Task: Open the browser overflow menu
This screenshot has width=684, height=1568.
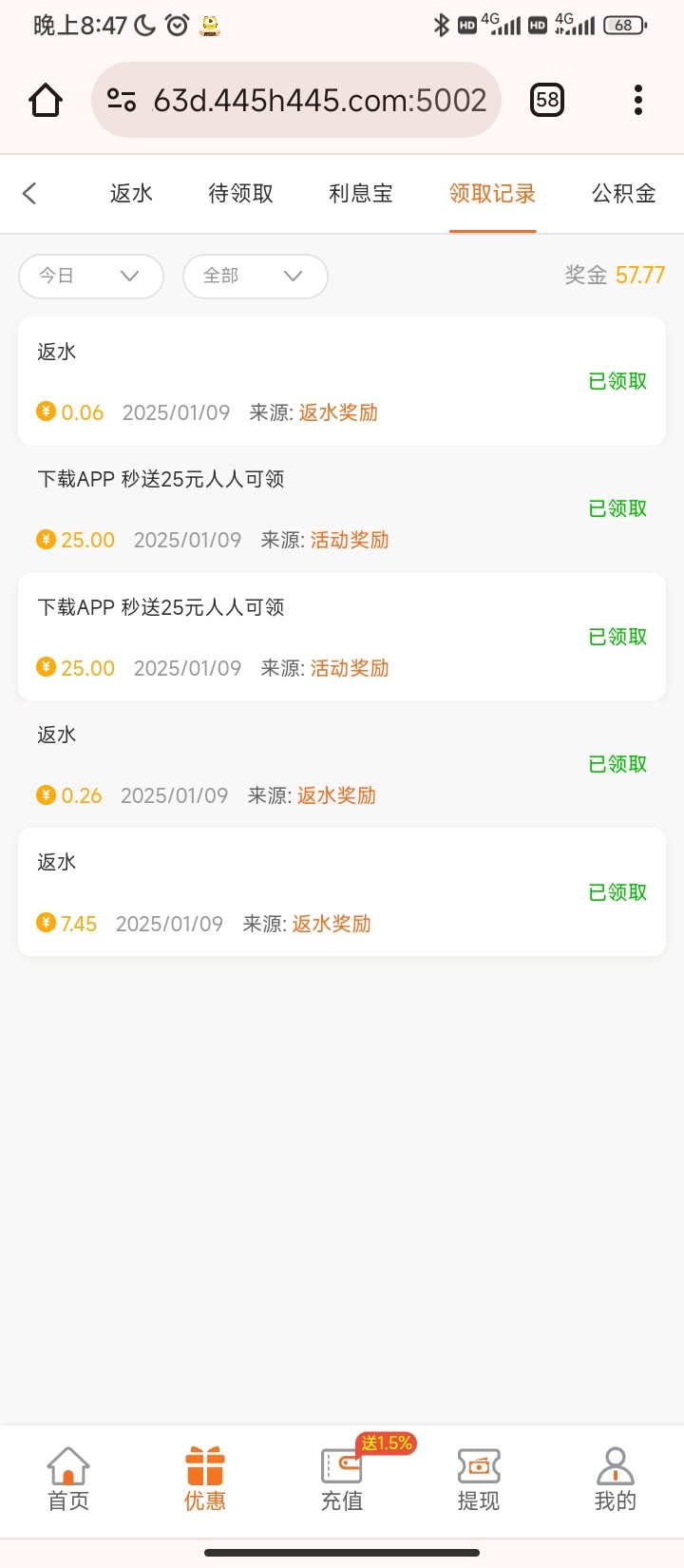Action: [638, 101]
